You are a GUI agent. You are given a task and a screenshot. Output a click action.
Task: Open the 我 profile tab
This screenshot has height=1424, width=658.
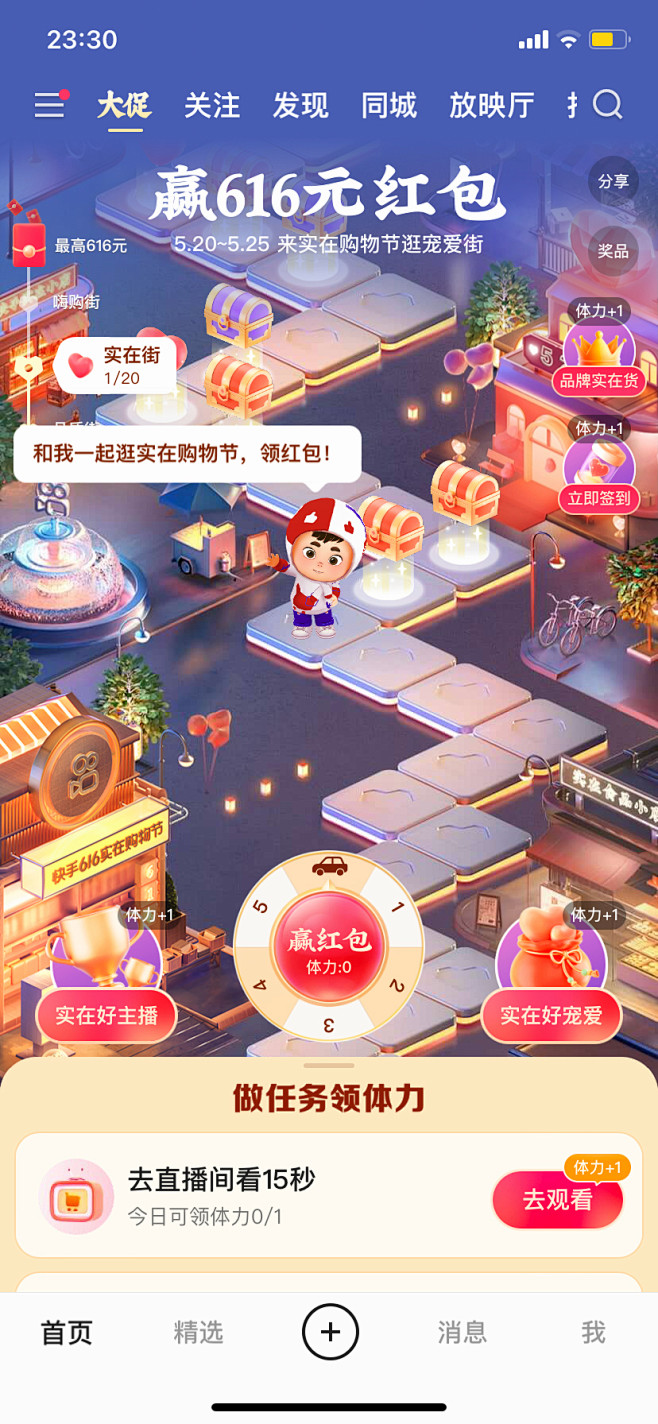pos(593,1332)
